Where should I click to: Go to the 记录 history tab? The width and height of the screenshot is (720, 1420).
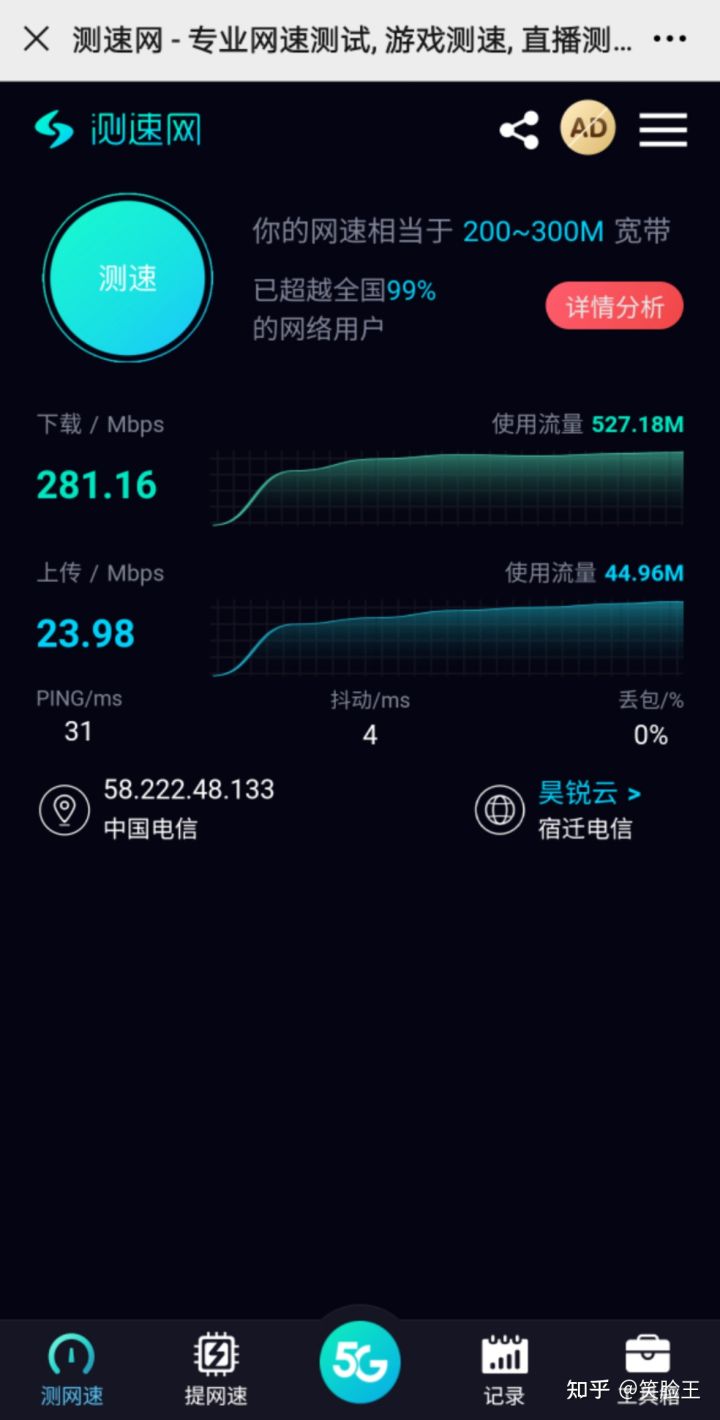[x=504, y=1369]
